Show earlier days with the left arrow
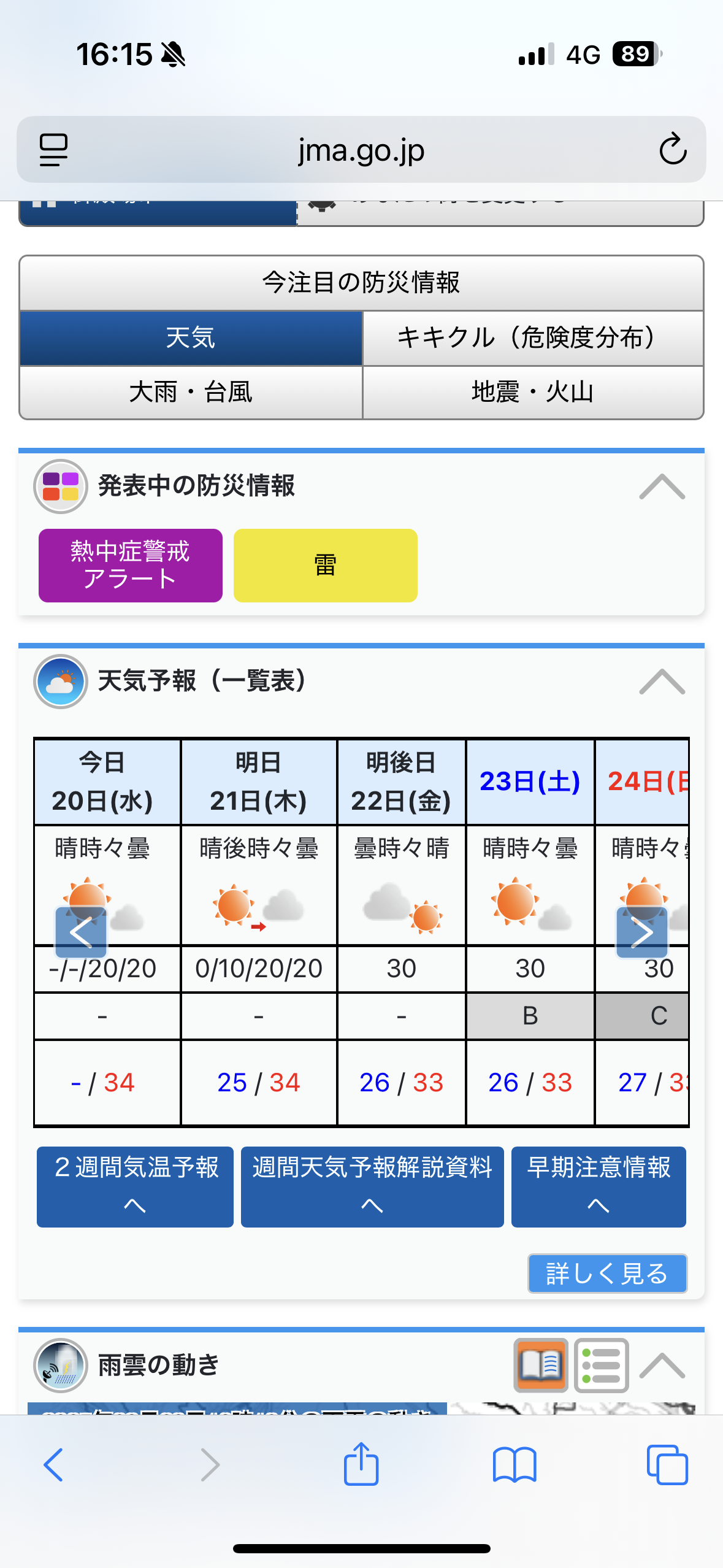Image resolution: width=723 pixels, height=1568 pixels. coord(81,932)
